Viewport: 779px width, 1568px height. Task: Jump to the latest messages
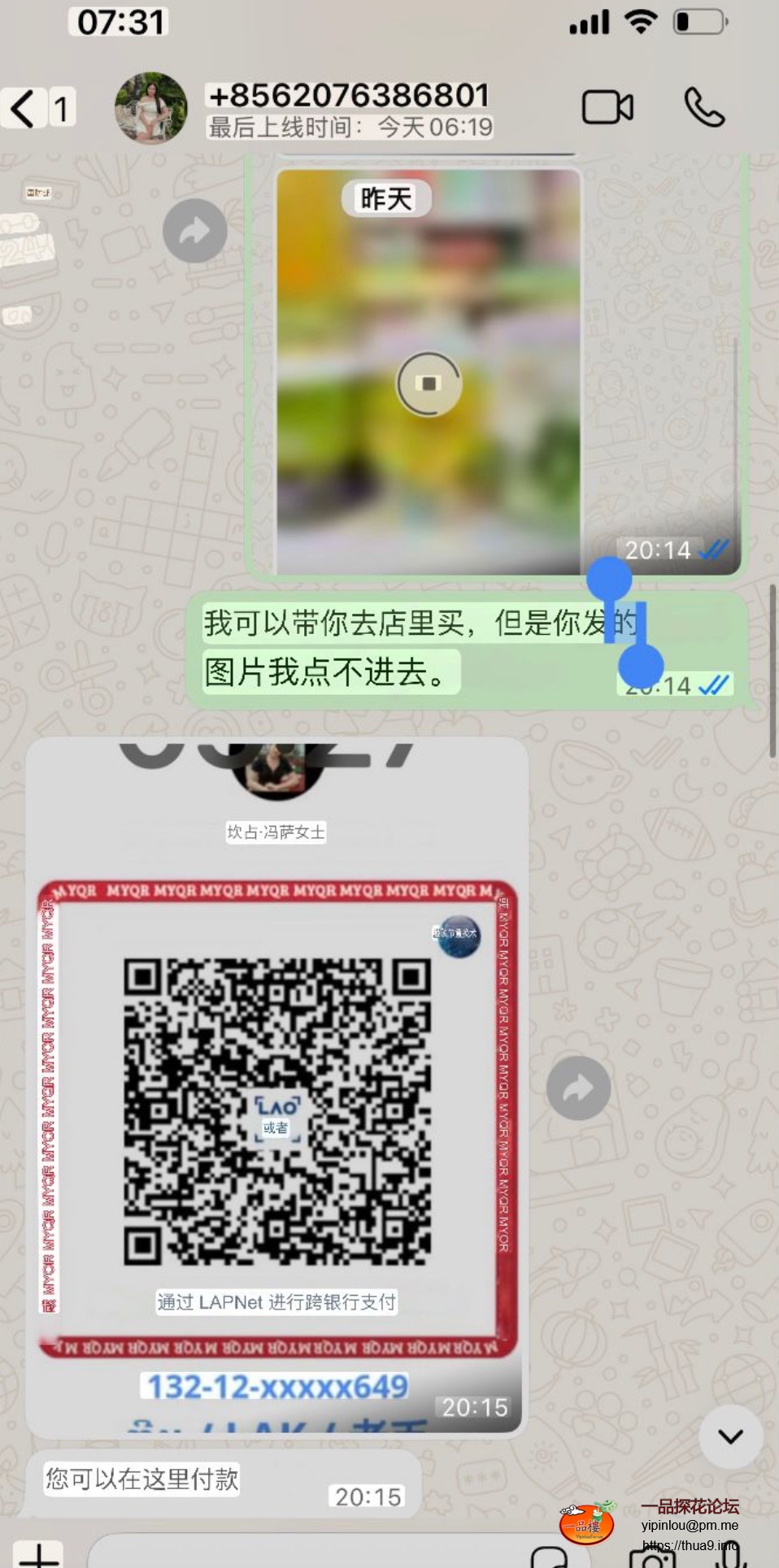[x=730, y=1436]
